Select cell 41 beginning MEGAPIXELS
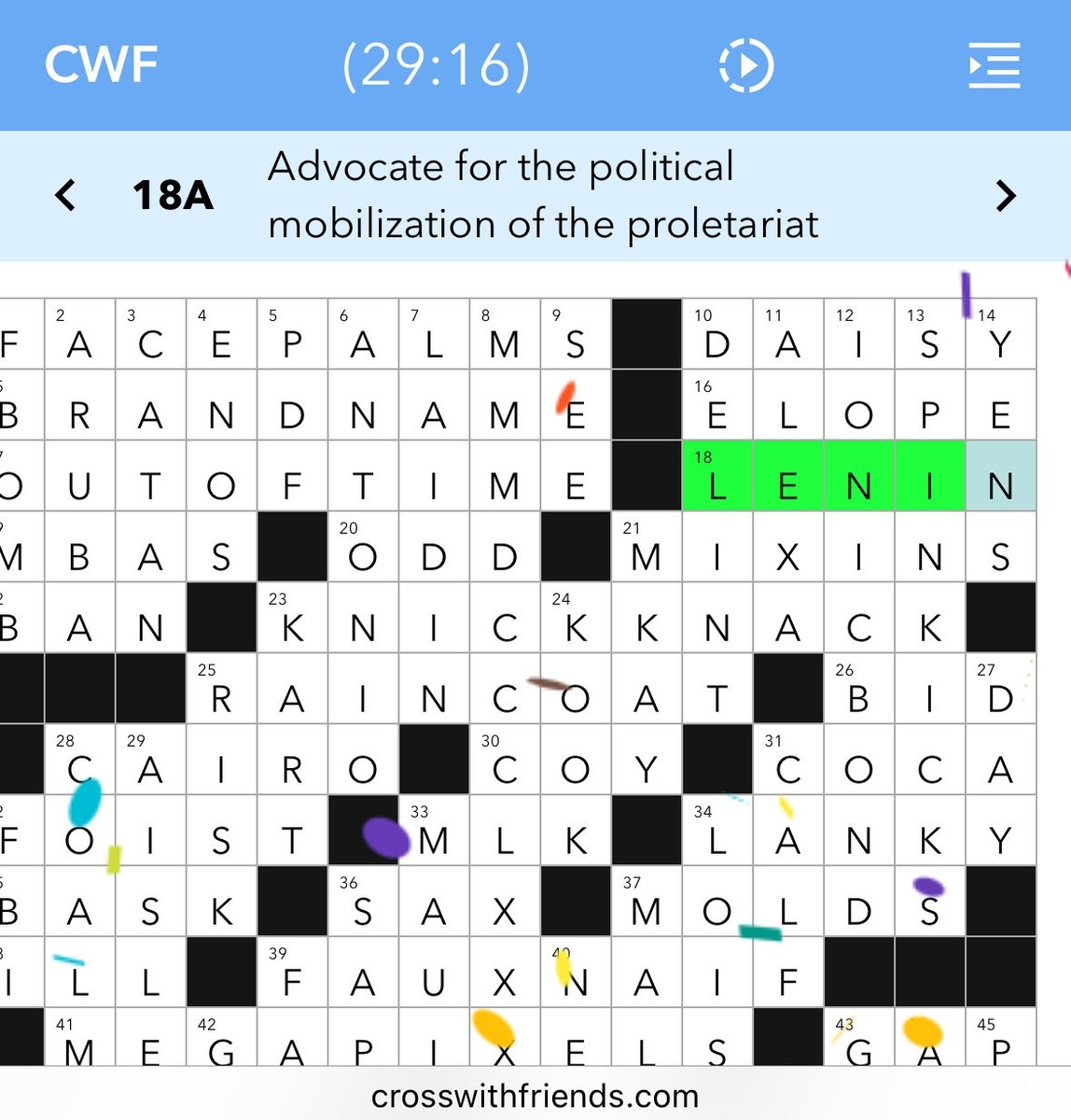The image size is (1071, 1120). 79,1045
